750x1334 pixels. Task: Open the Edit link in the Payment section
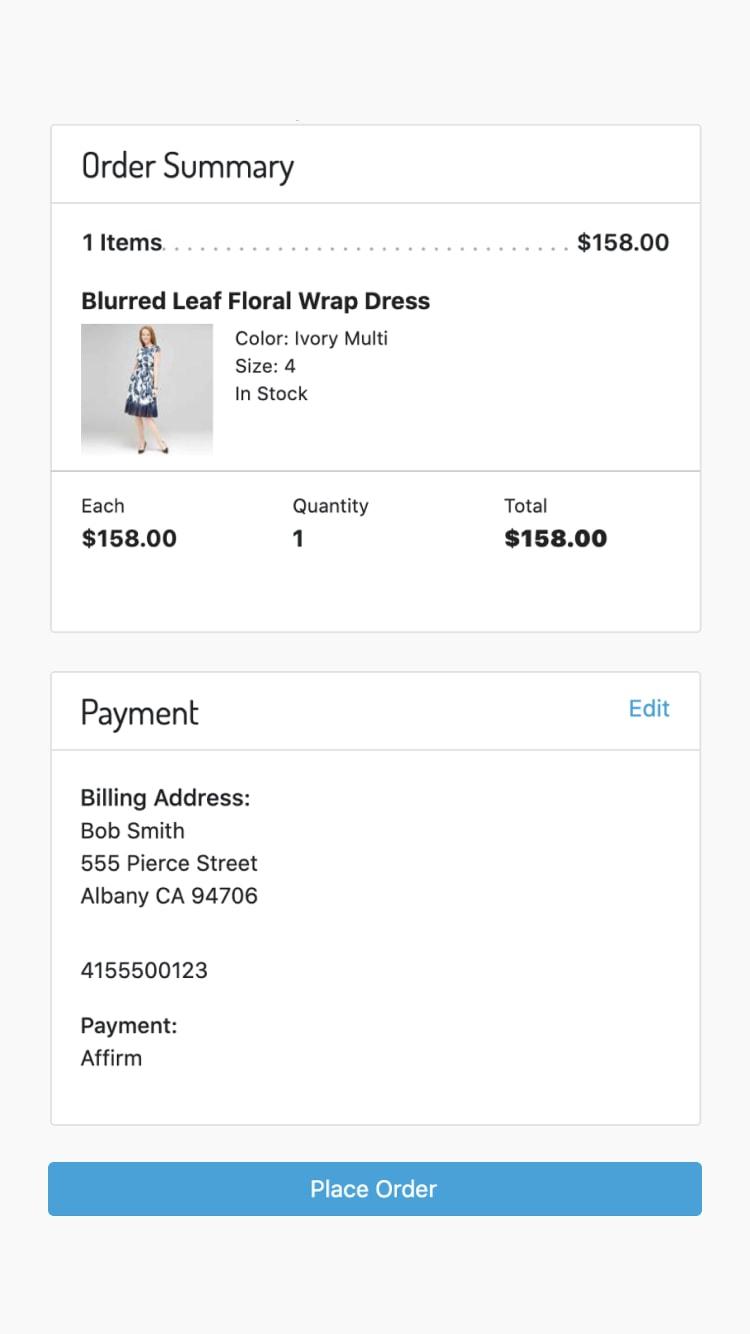coord(649,709)
